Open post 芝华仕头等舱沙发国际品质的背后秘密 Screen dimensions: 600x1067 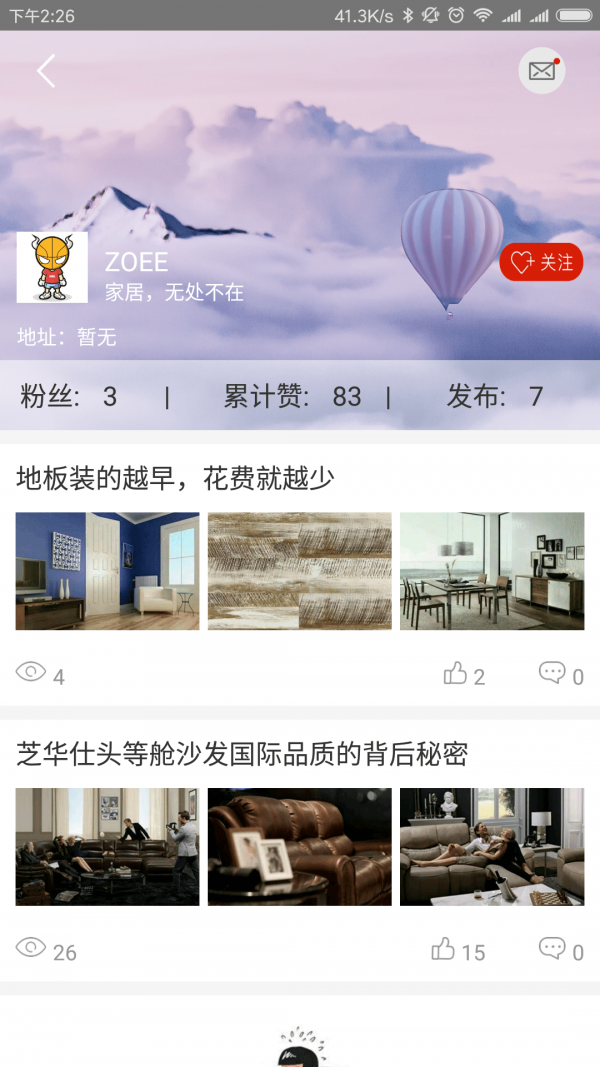(242, 755)
